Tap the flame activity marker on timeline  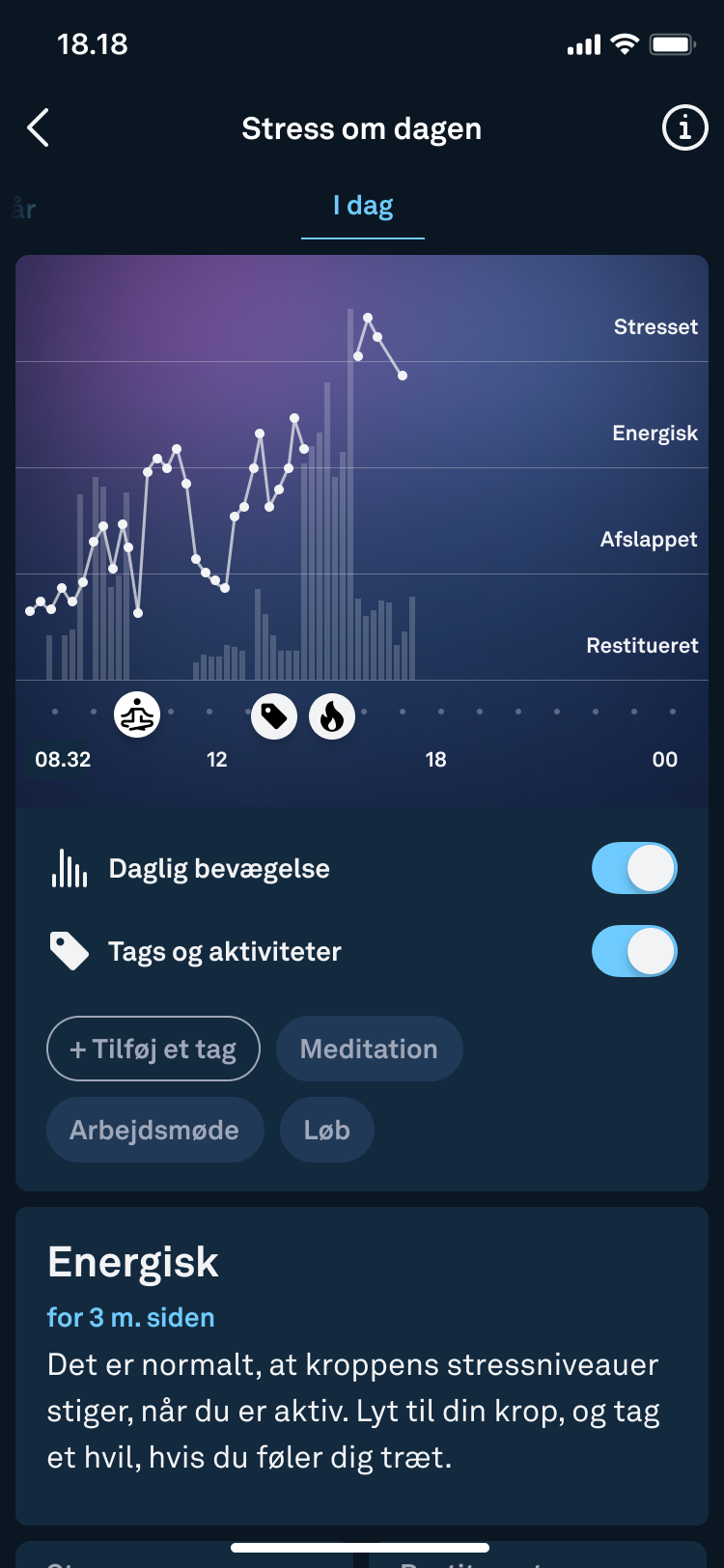[x=332, y=716]
